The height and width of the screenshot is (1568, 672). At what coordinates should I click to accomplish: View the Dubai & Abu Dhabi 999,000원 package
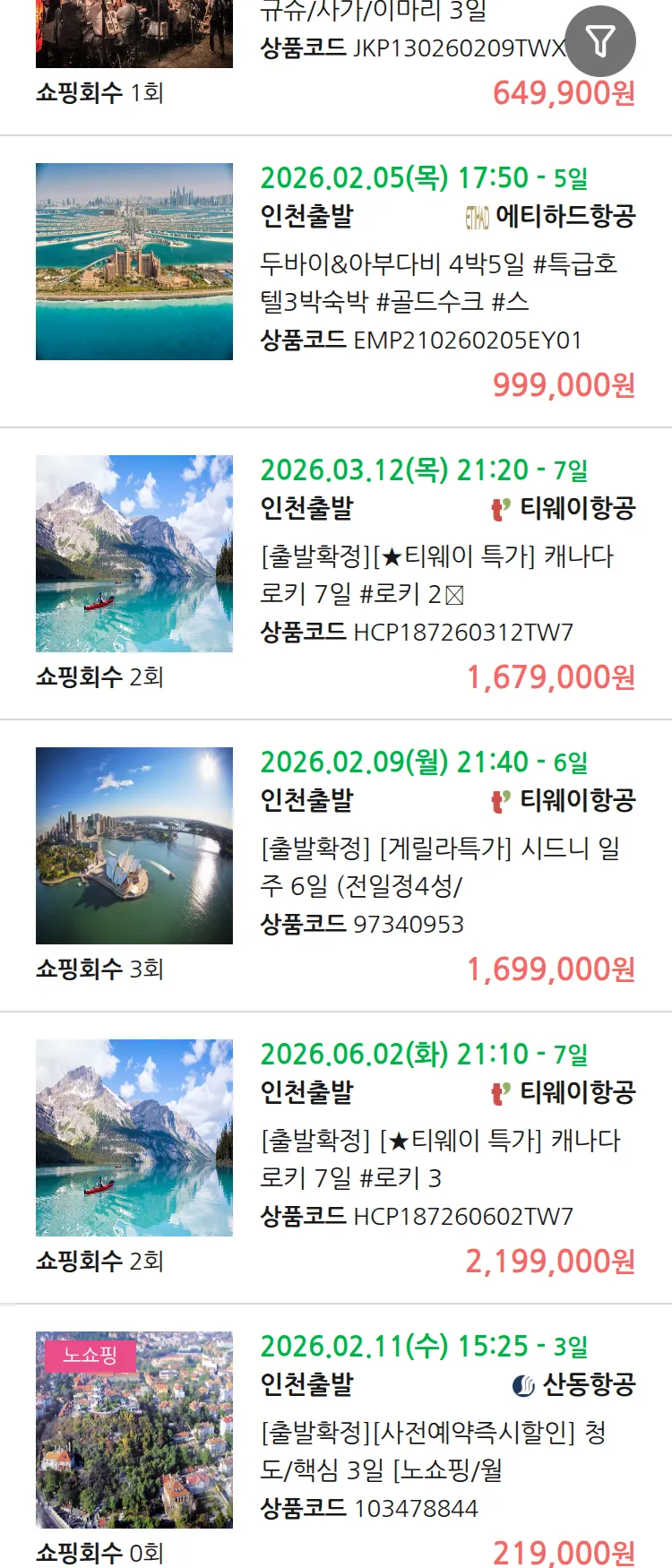coord(437,283)
